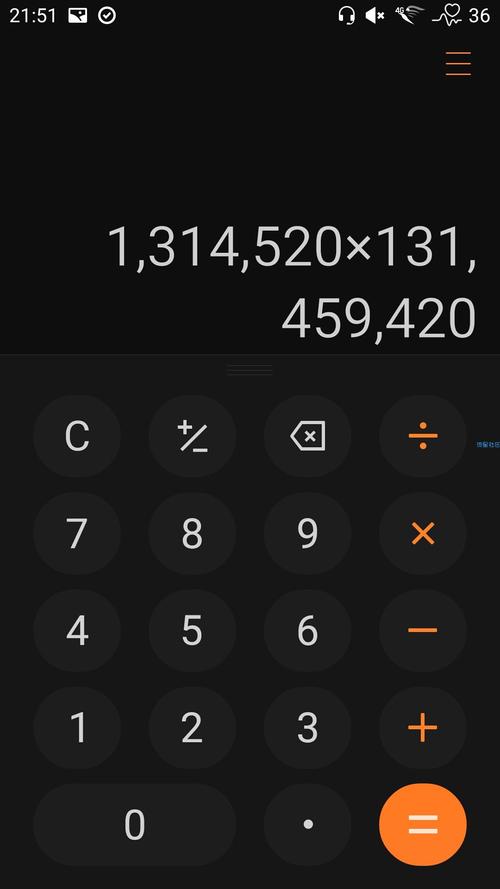Clear the calculation with C
The width and height of the screenshot is (500, 889).
click(x=77, y=436)
